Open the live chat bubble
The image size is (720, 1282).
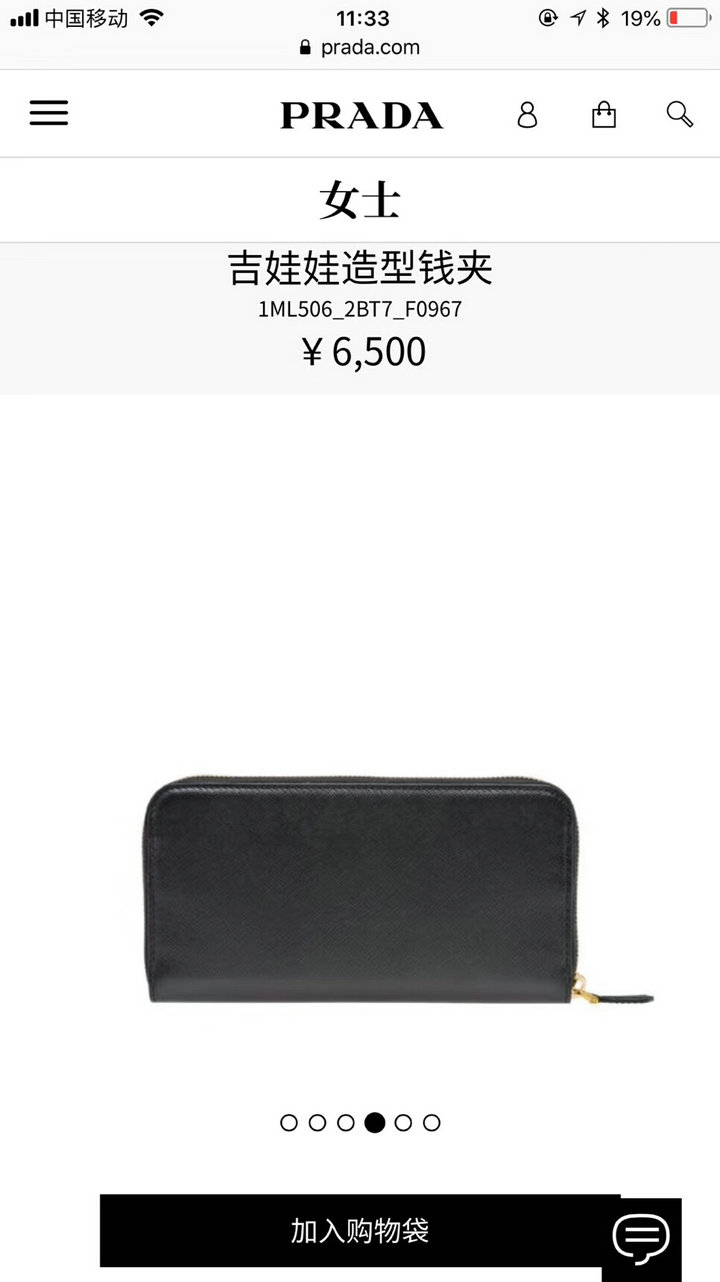tap(641, 1240)
